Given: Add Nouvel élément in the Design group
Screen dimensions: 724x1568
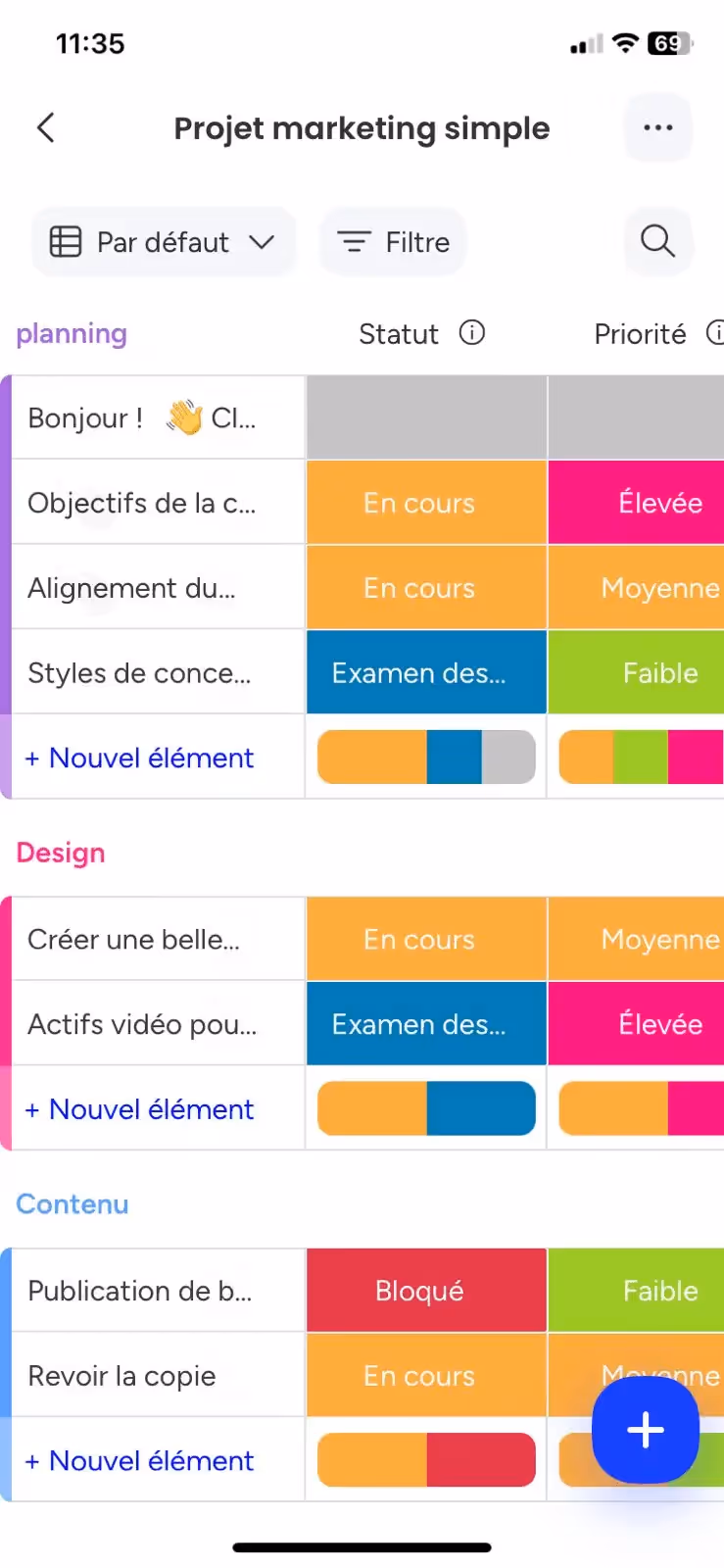Looking at the screenshot, I should tap(140, 1109).
